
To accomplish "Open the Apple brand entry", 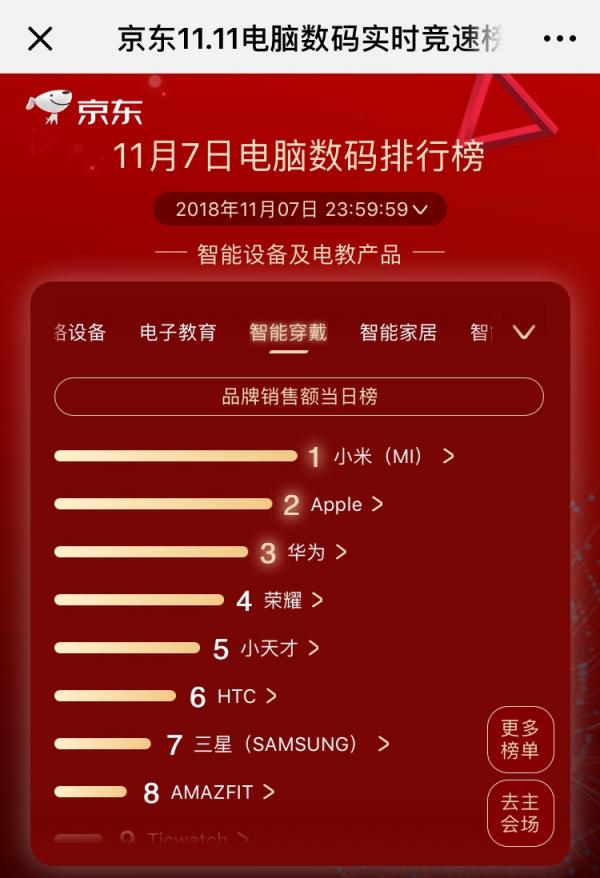I will [x=345, y=505].
